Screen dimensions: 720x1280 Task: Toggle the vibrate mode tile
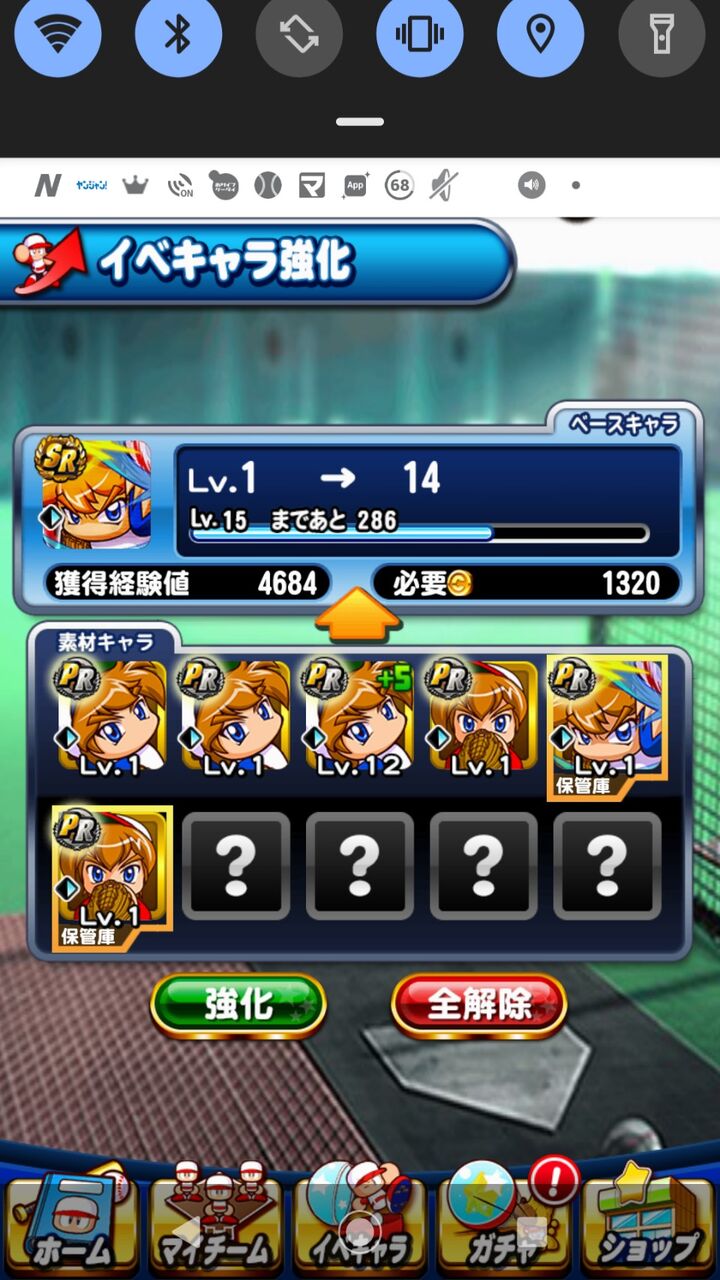click(x=420, y=35)
